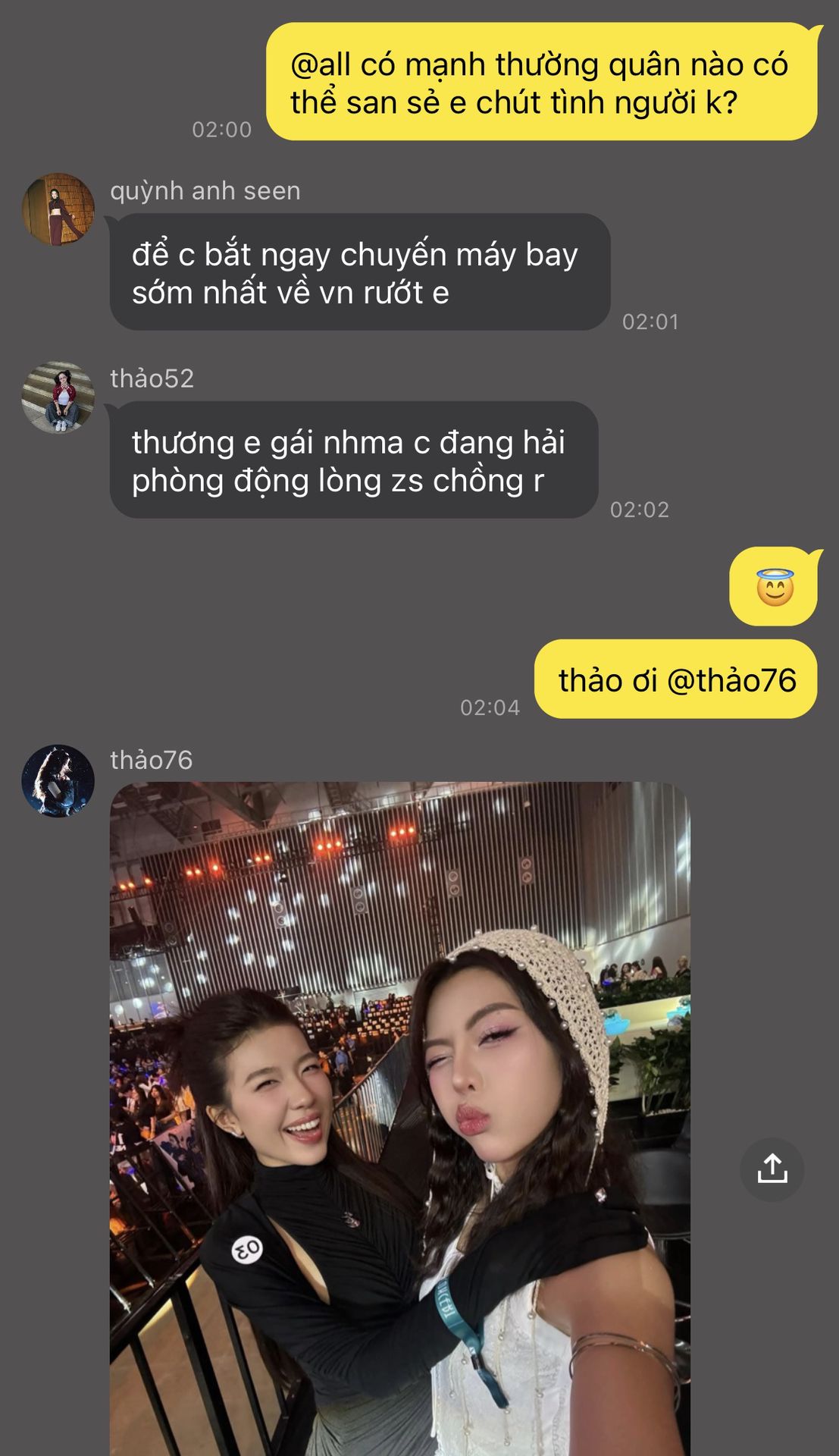Tap the @thảo76 mention in message
The width and height of the screenshot is (839, 1456).
[x=731, y=680]
